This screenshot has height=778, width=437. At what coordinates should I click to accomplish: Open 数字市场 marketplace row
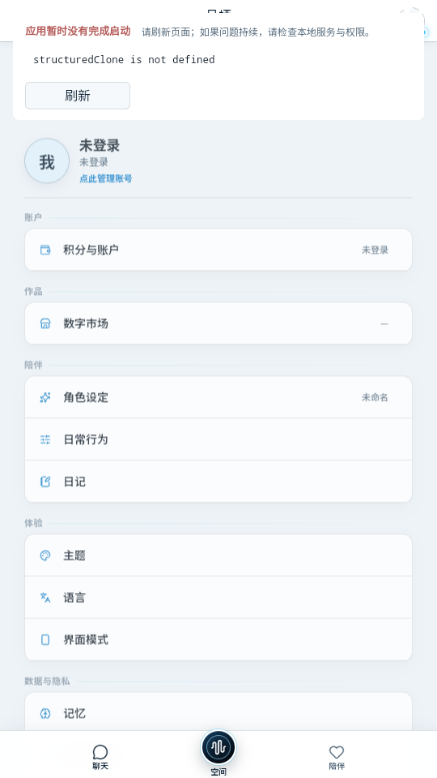pos(218,324)
